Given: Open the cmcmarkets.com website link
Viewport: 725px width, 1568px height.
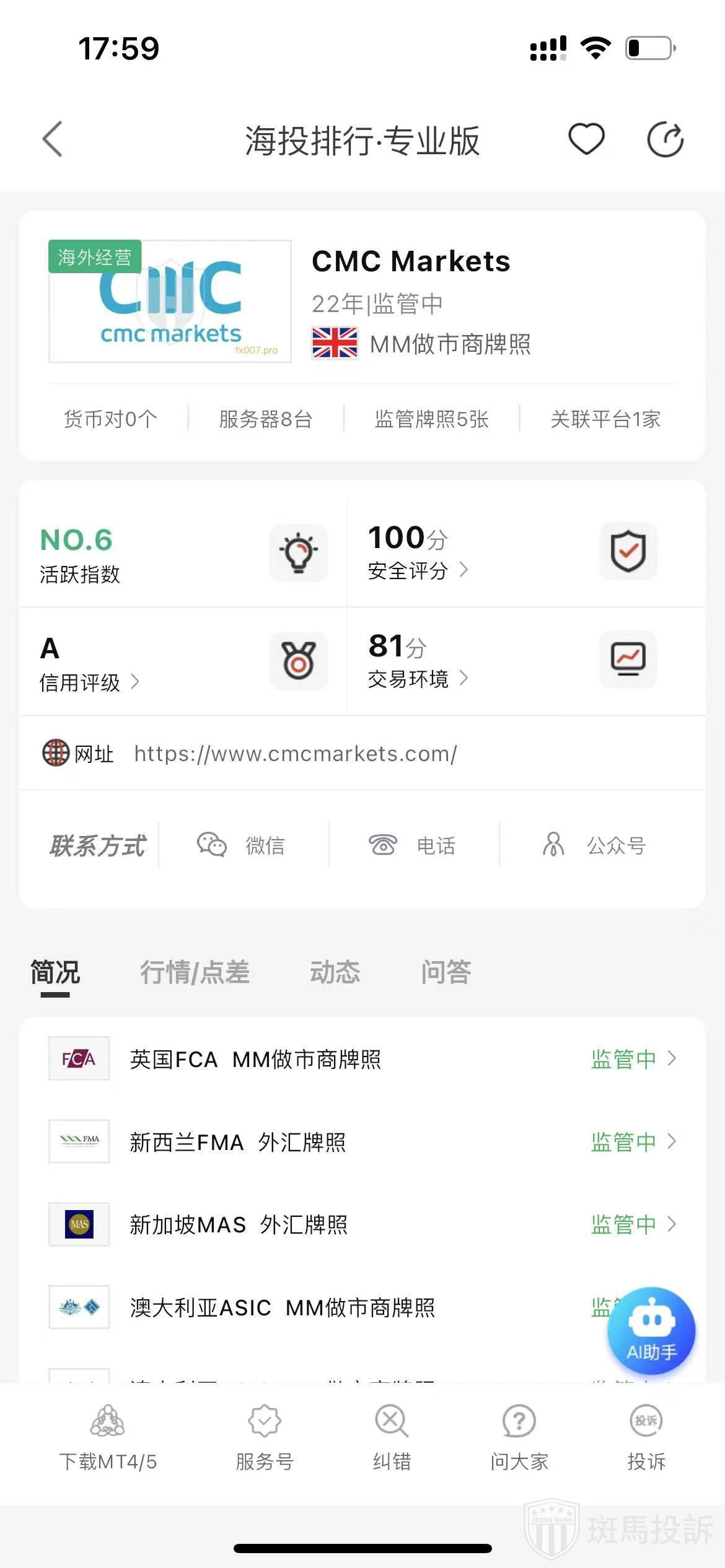Looking at the screenshot, I should pos(296,754).
